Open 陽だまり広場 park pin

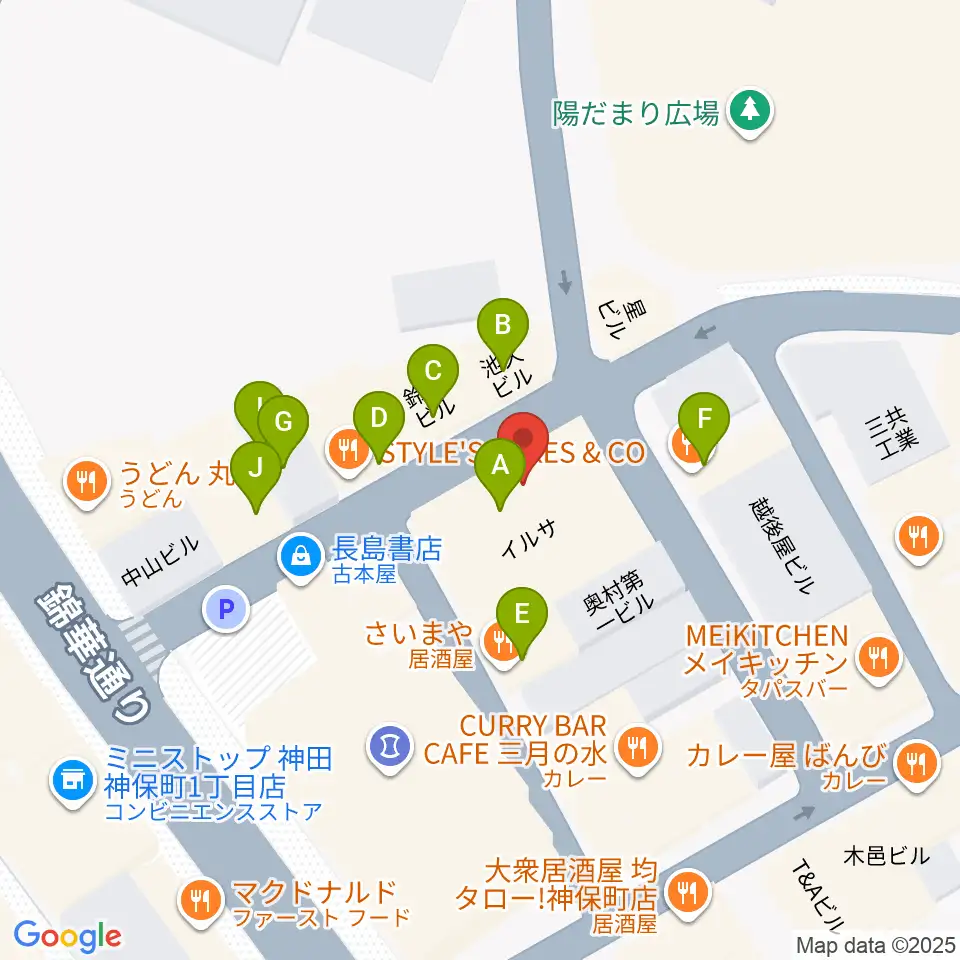(x=750, y=113)
